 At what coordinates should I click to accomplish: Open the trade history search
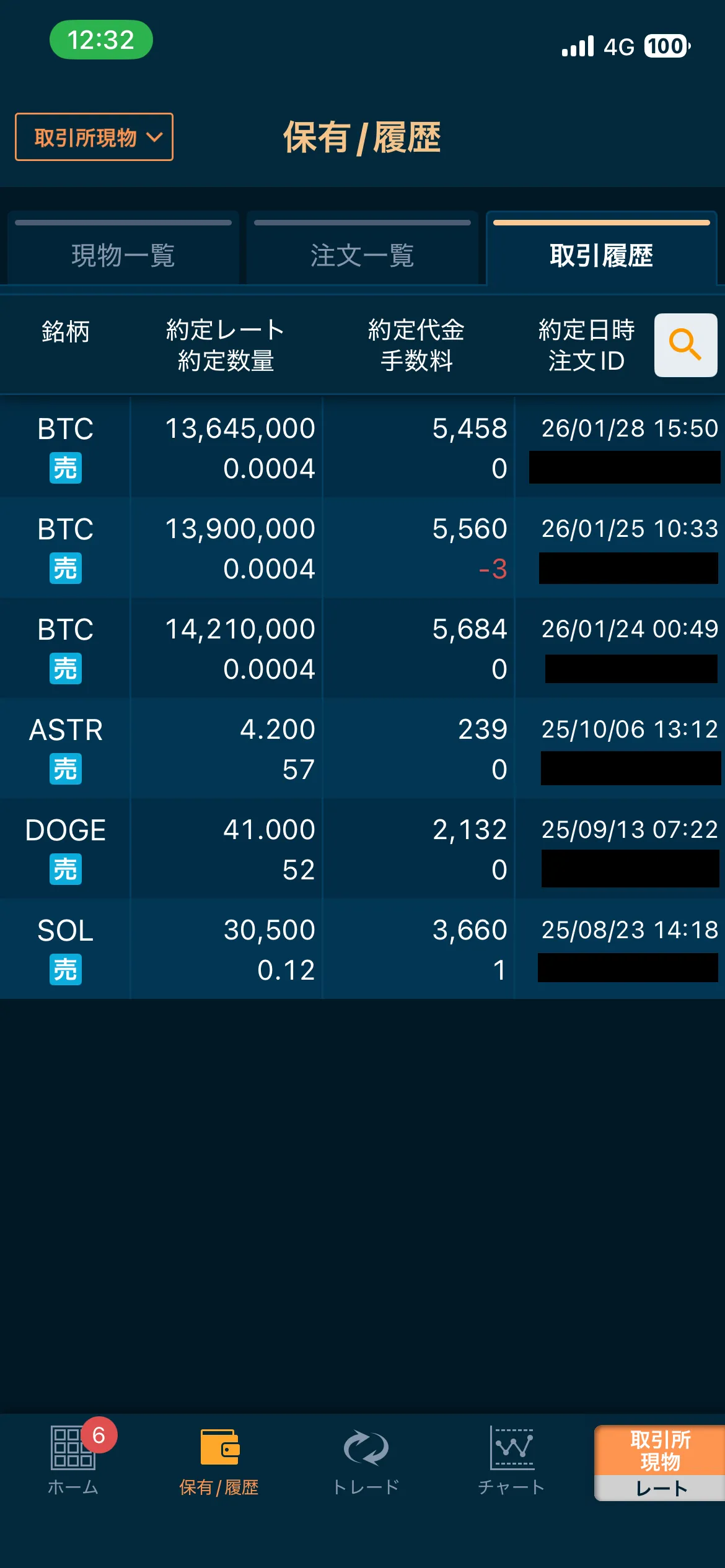(685, 345)
